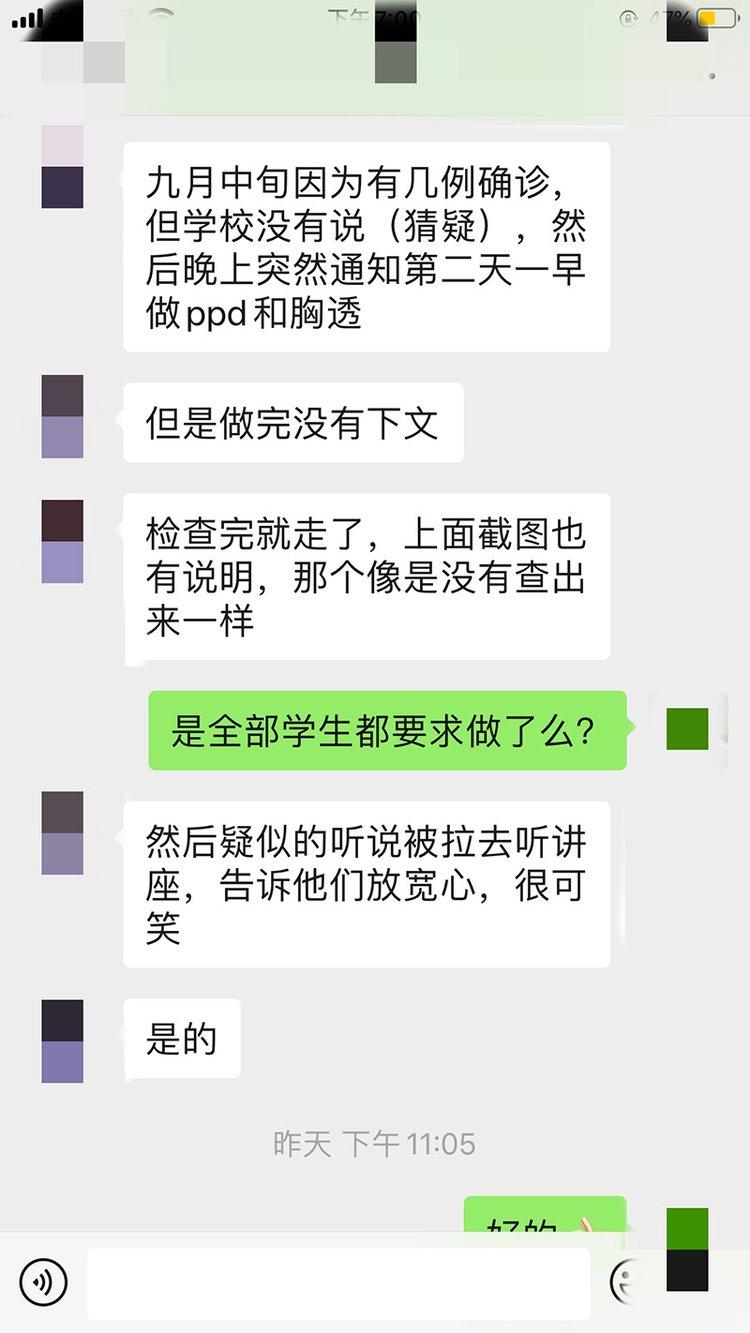
Task: Open sender's avatar beside '检查完就走了' message
Action: [62, 541]
